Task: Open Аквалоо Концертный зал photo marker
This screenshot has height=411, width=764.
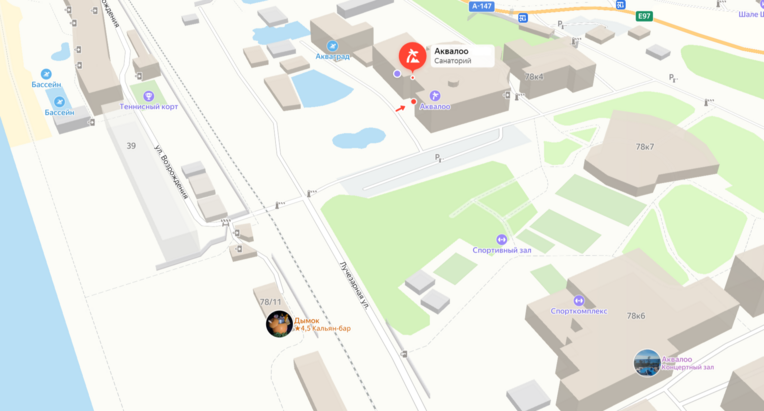Action: [647, 363]
